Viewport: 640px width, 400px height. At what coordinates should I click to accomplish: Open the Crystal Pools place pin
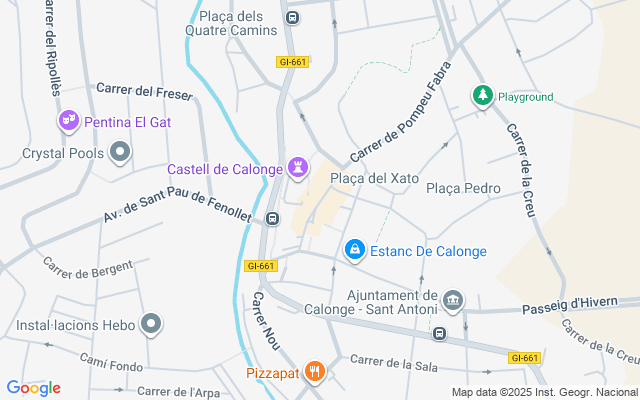click(121, 154)
